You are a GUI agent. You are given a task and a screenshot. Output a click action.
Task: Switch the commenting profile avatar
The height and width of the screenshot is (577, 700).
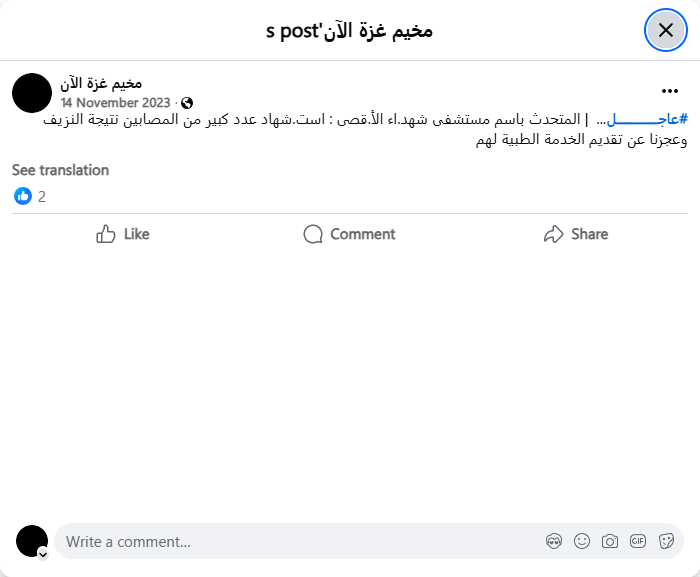pos(43,553)
